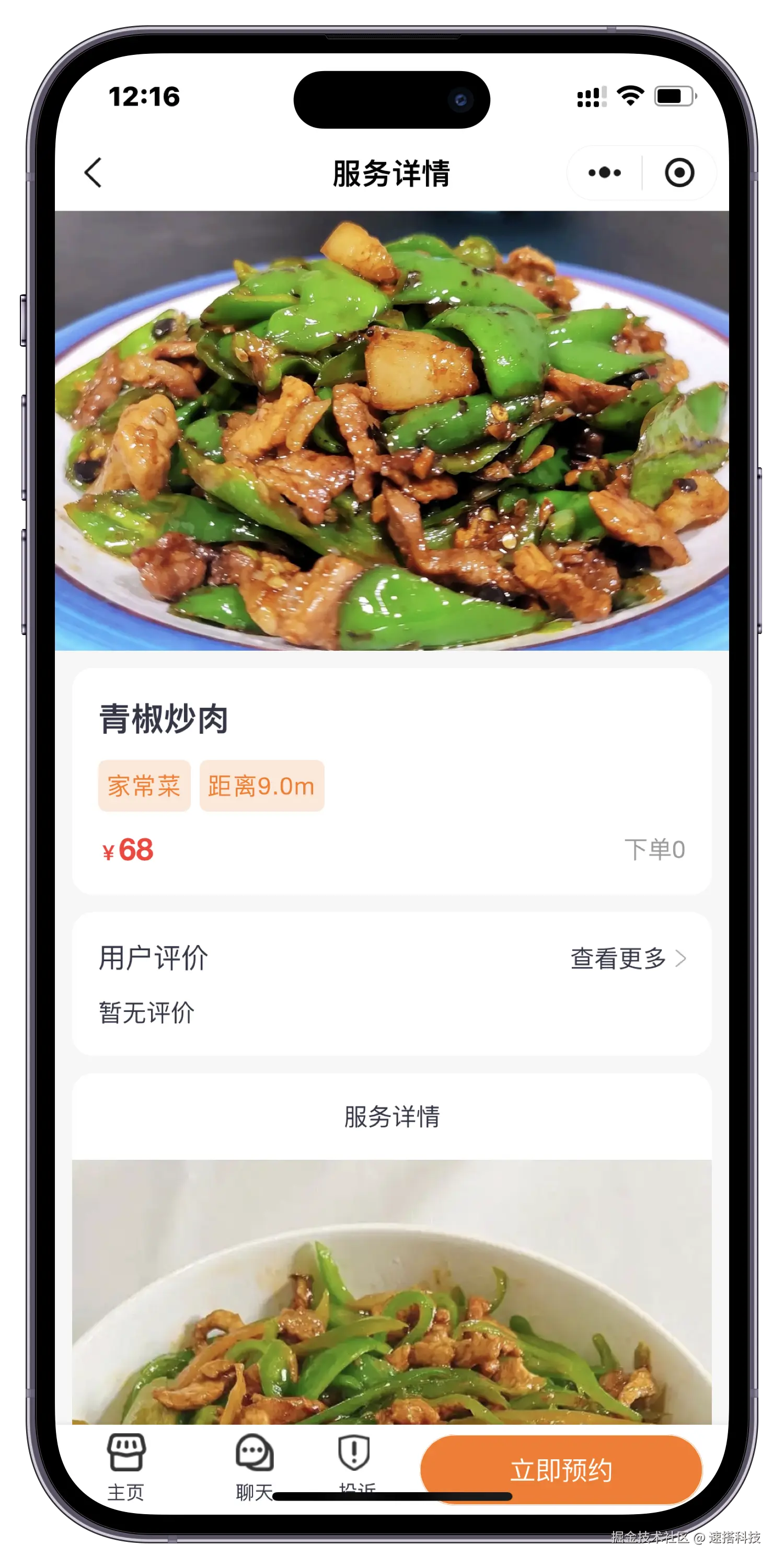View more user reviews via 查看更多
The width and height of the screenshot is (784, 1568).
(x=628, y=959)
